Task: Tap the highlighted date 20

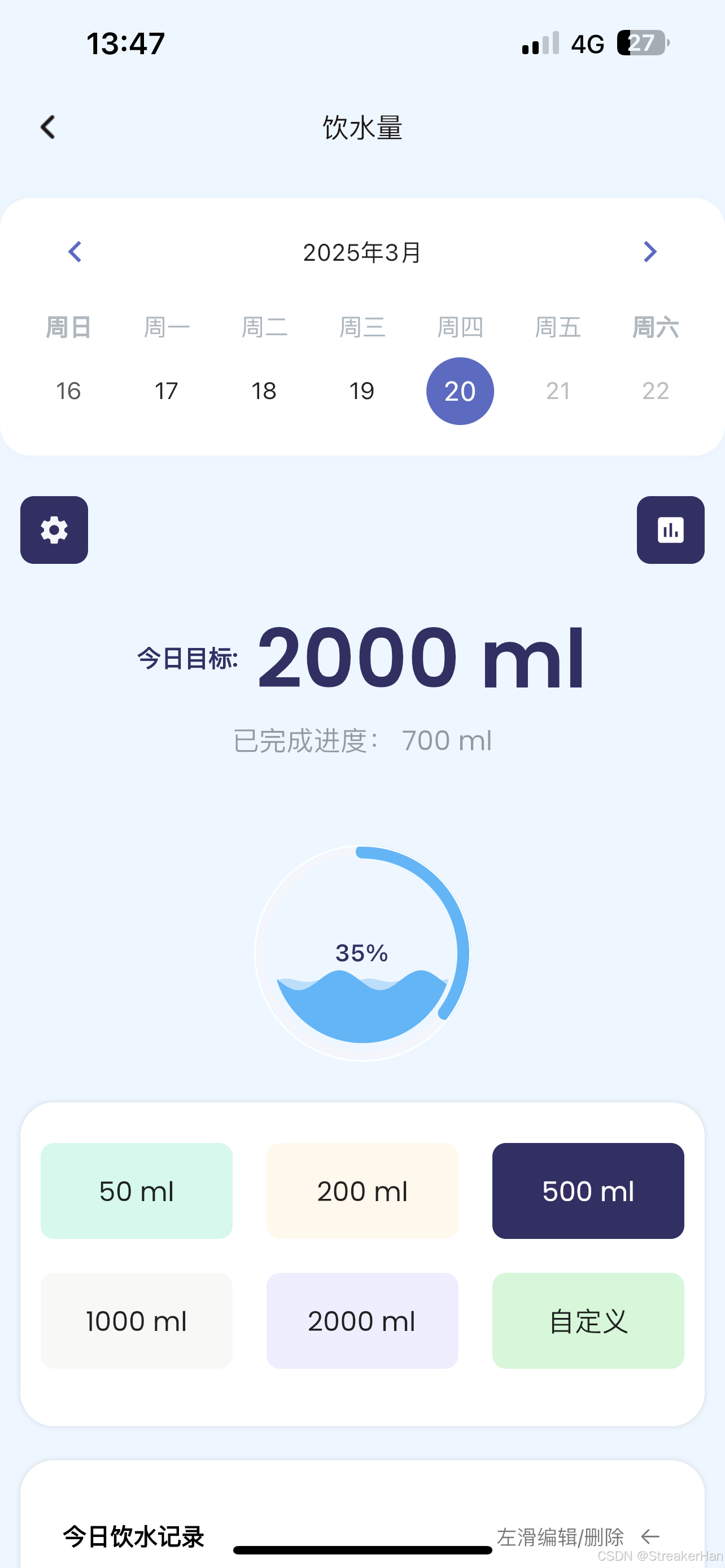Action: pyautogui.click(x=460, y=391)
